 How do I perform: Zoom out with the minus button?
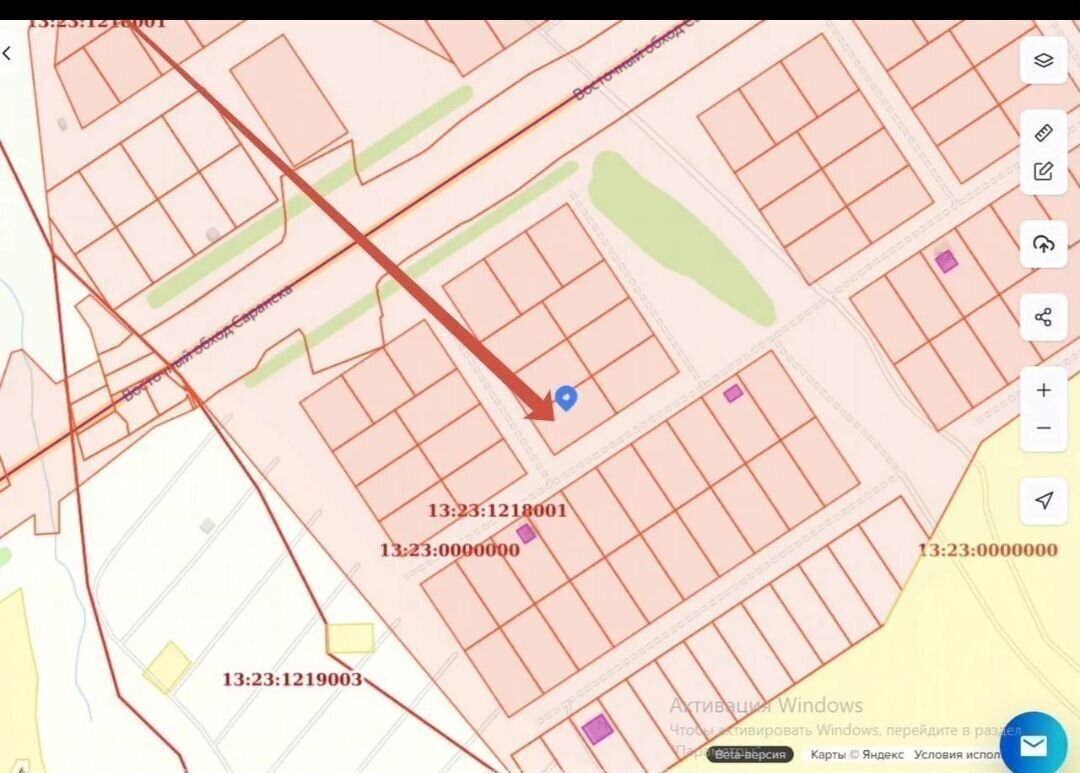coord(1043,428)
